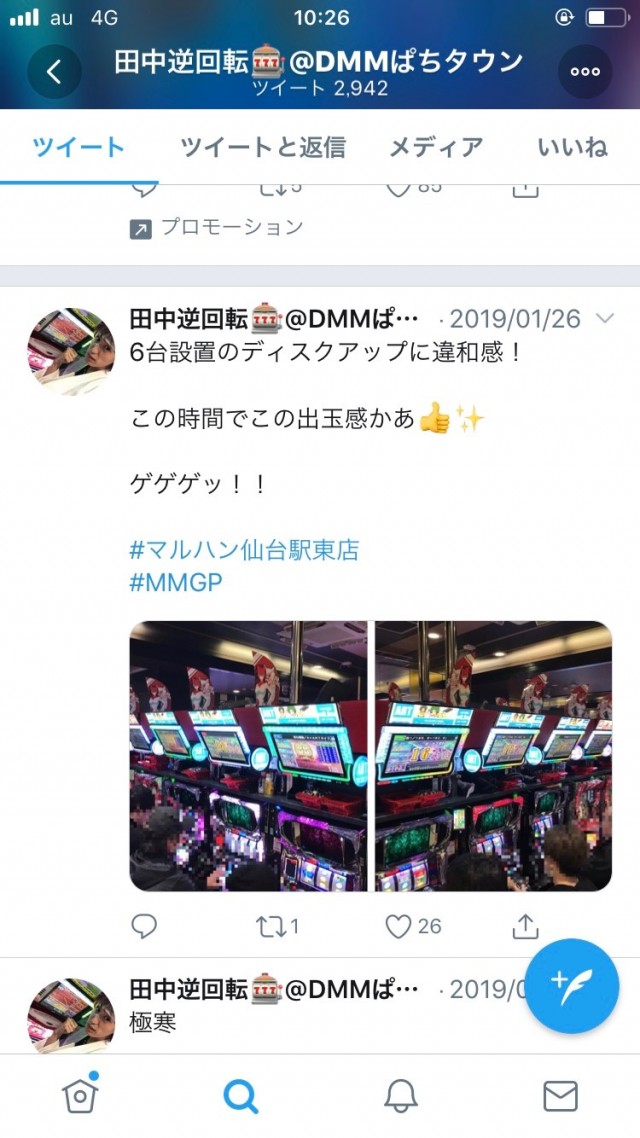The image size is (640, 1138).
Task: Open the #MMGP hashtag
Action: coord(176,582)
